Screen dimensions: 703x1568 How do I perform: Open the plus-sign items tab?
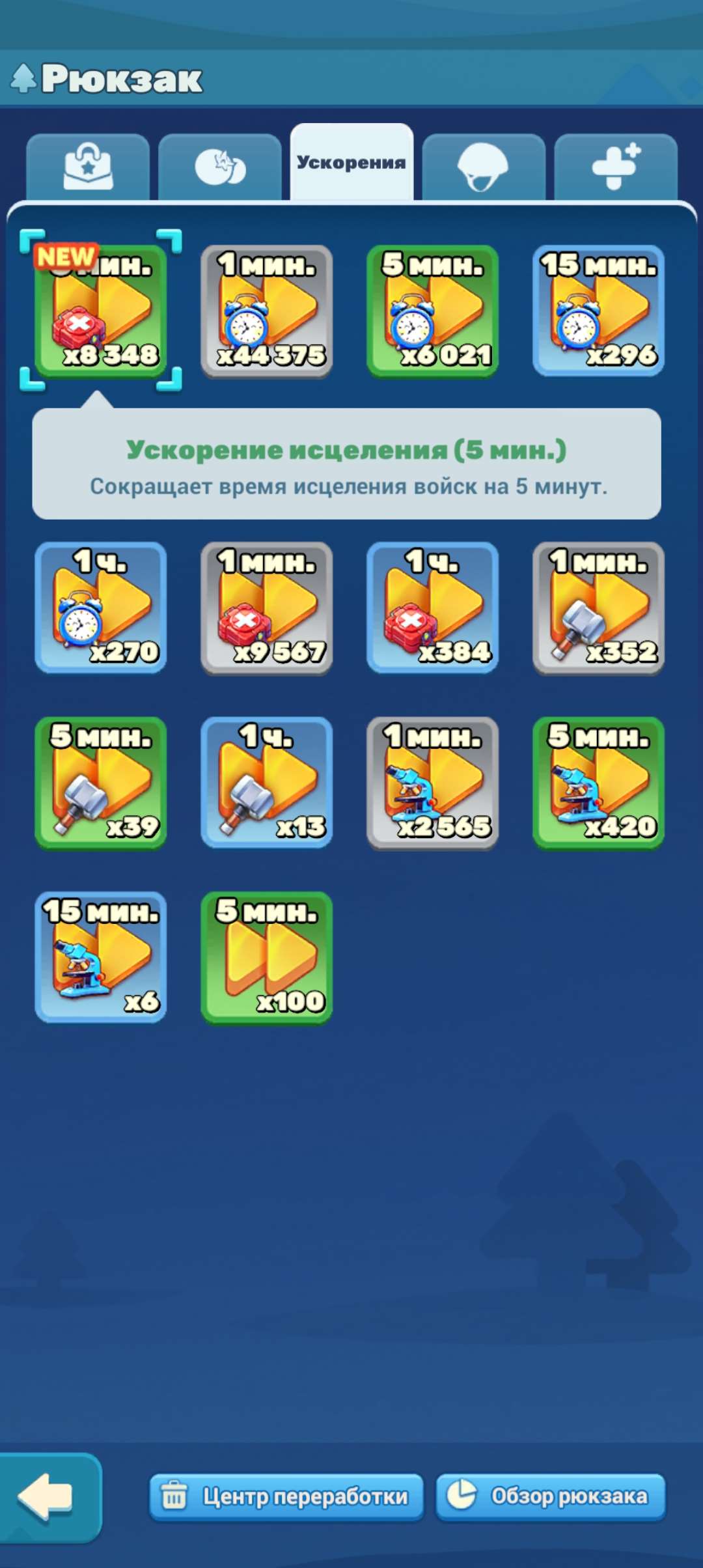point(615,166)
